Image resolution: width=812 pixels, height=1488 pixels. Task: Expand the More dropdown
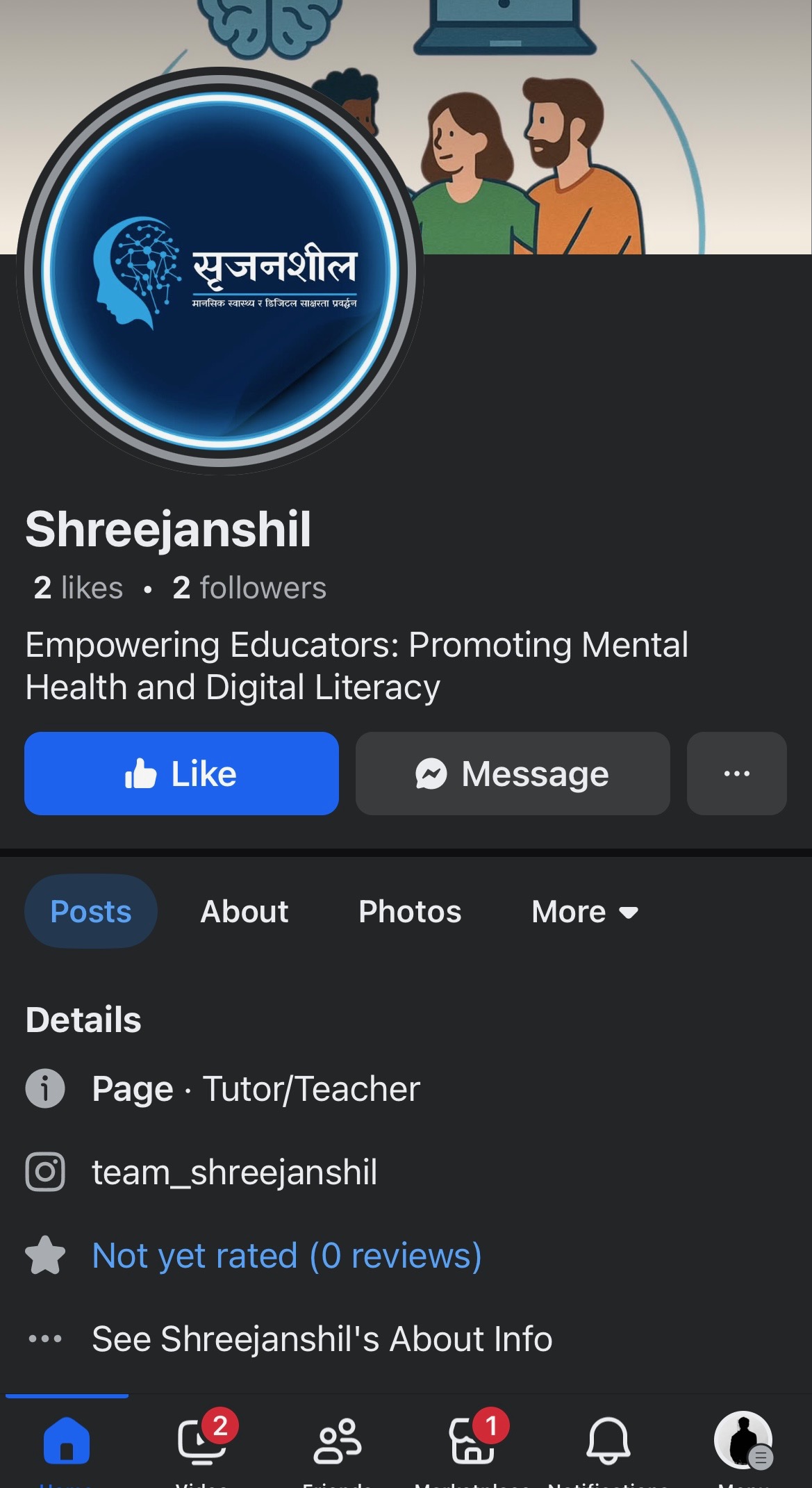(584, 911)
